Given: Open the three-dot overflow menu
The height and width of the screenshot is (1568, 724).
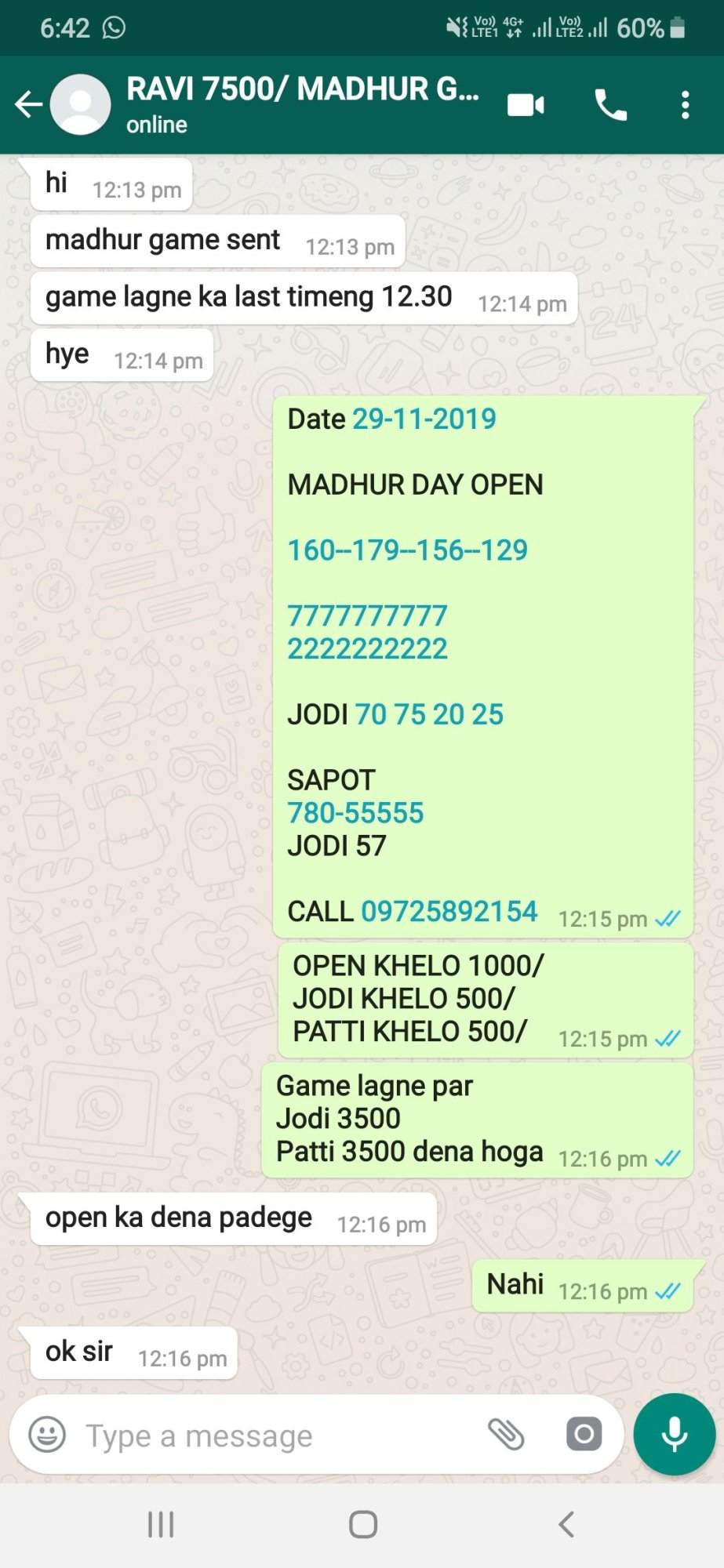Looking at the screenshot, I should 685,104.
